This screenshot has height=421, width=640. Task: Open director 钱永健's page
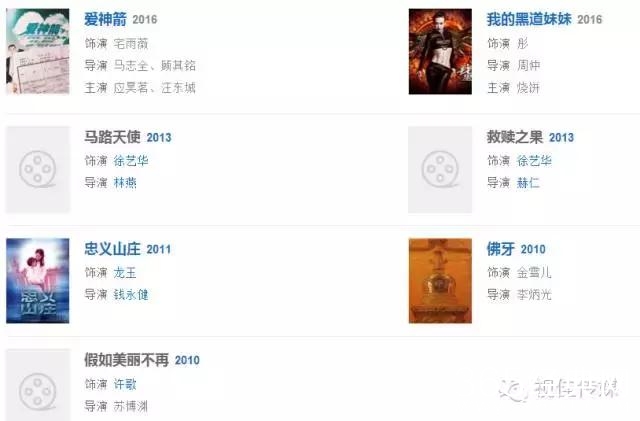[x=131, y=295]
